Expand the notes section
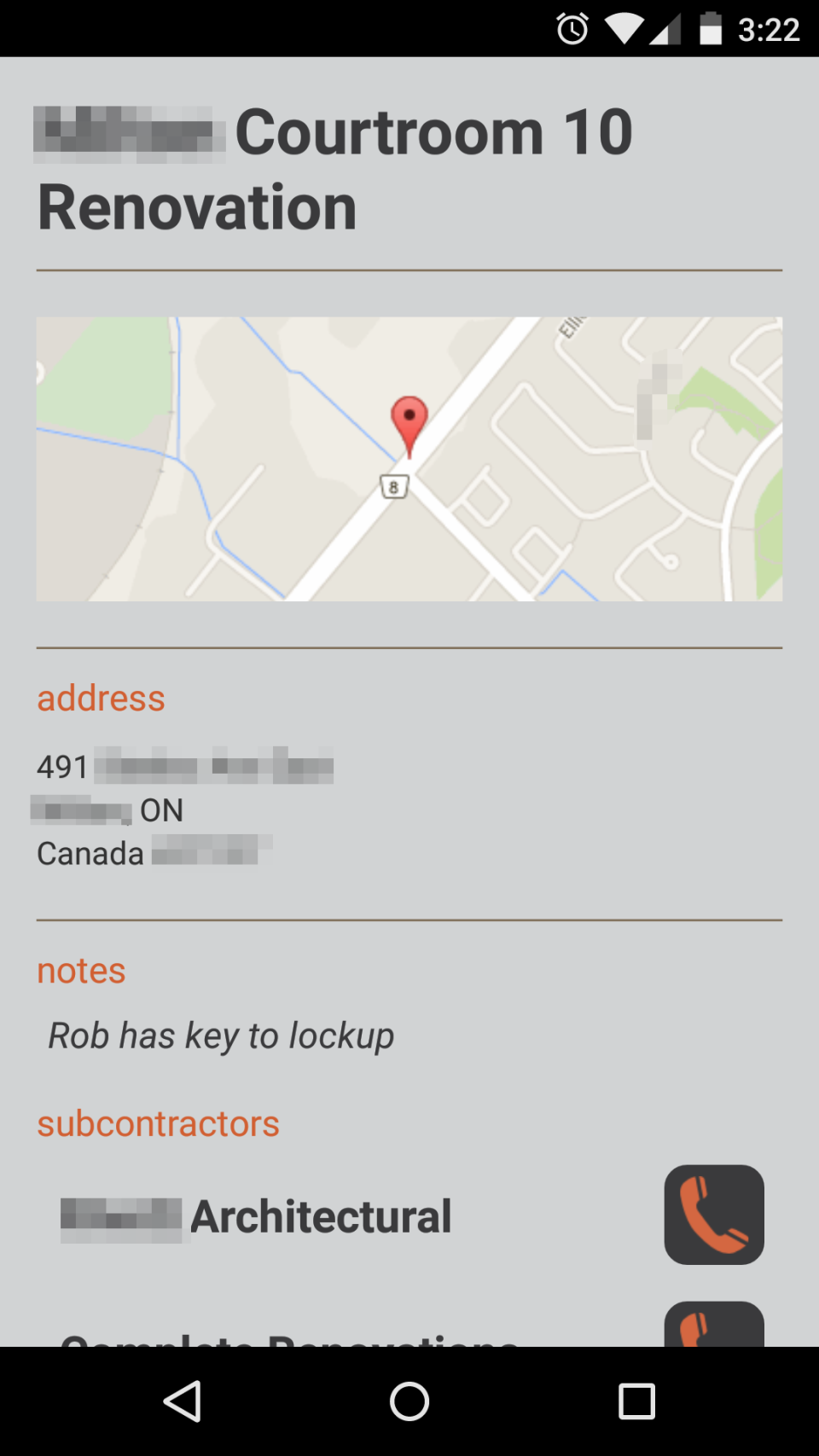This screenshot has height=1456, width=819. (81, 970)
